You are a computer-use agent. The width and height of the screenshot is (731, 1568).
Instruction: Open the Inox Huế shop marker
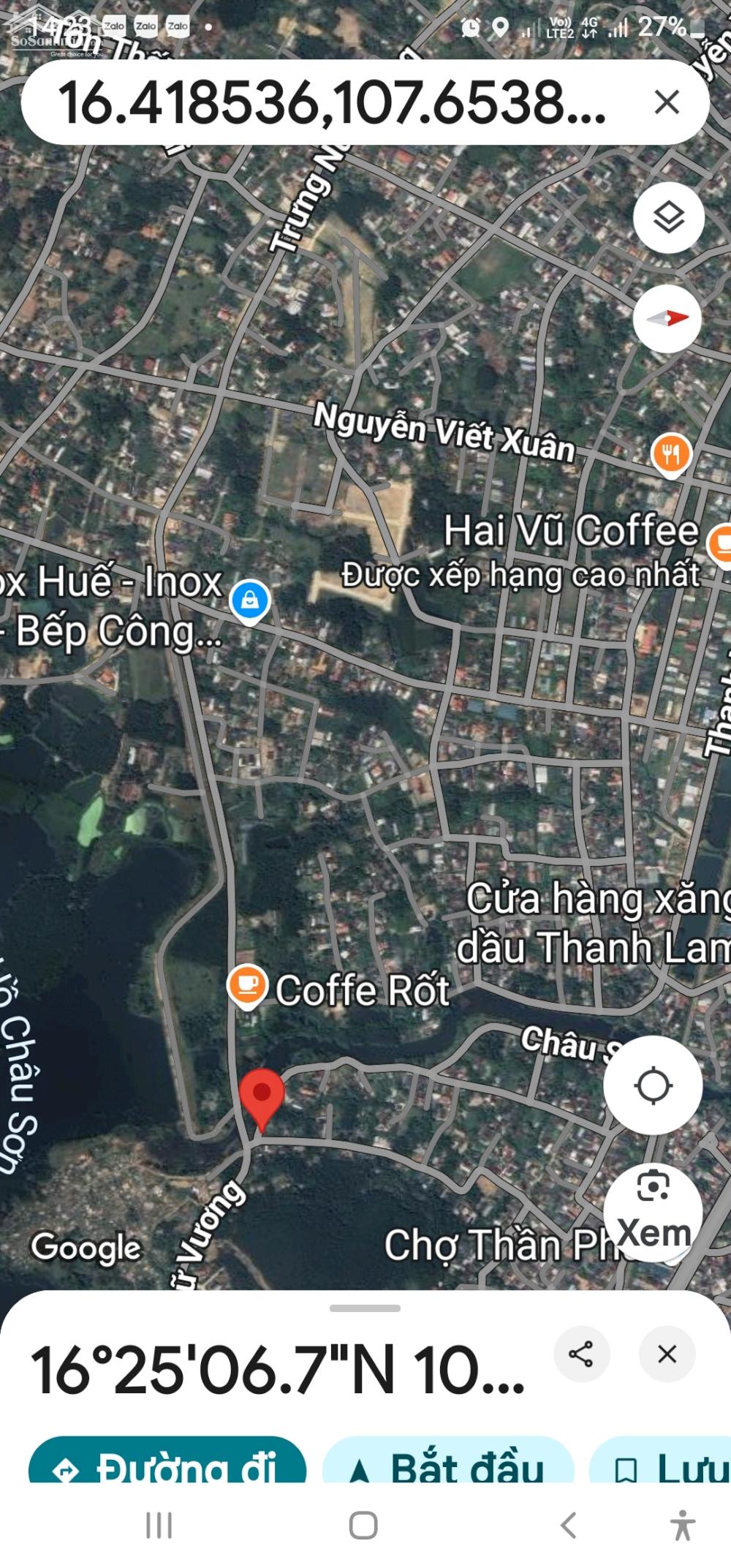pyautogui.click(x=250, y=601)
